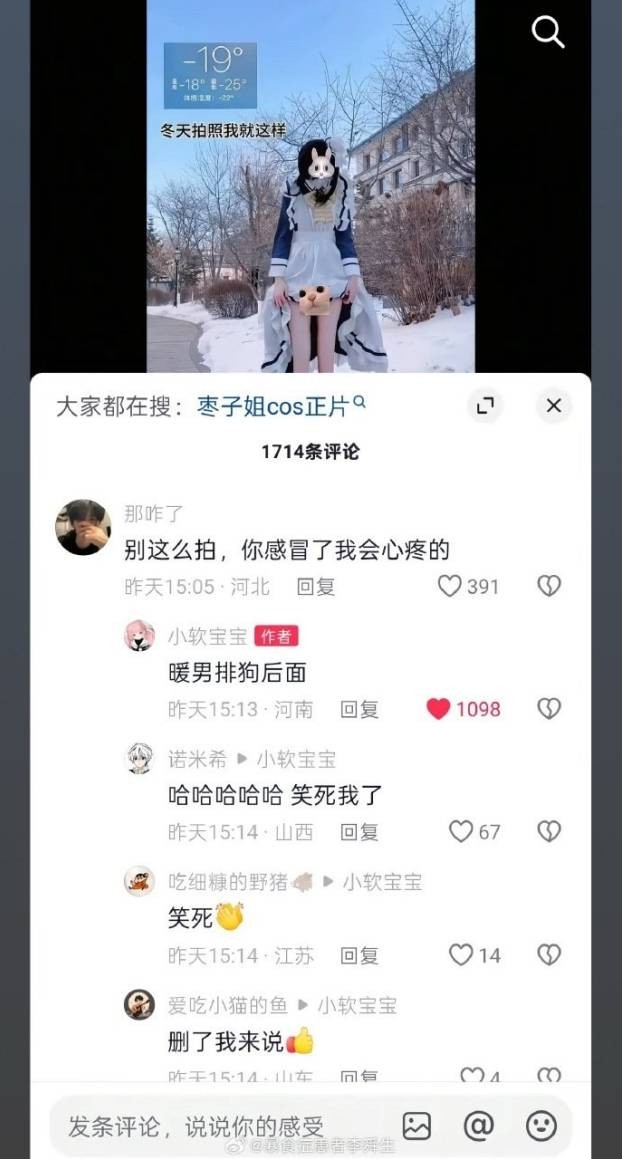Open 那咋了's profile avatar

point(82,527)
